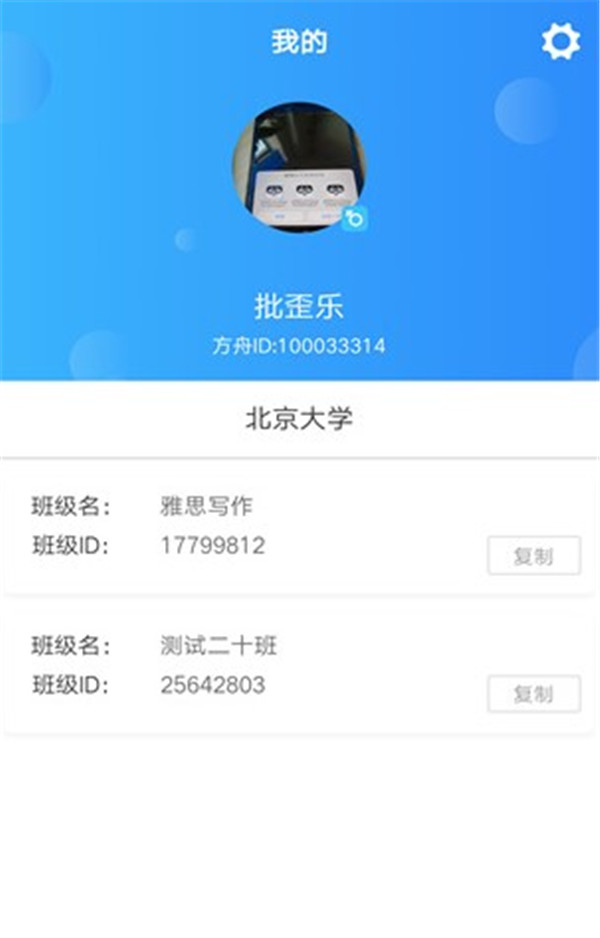Copy the class ID for 测试二十班

coord(533,694)
